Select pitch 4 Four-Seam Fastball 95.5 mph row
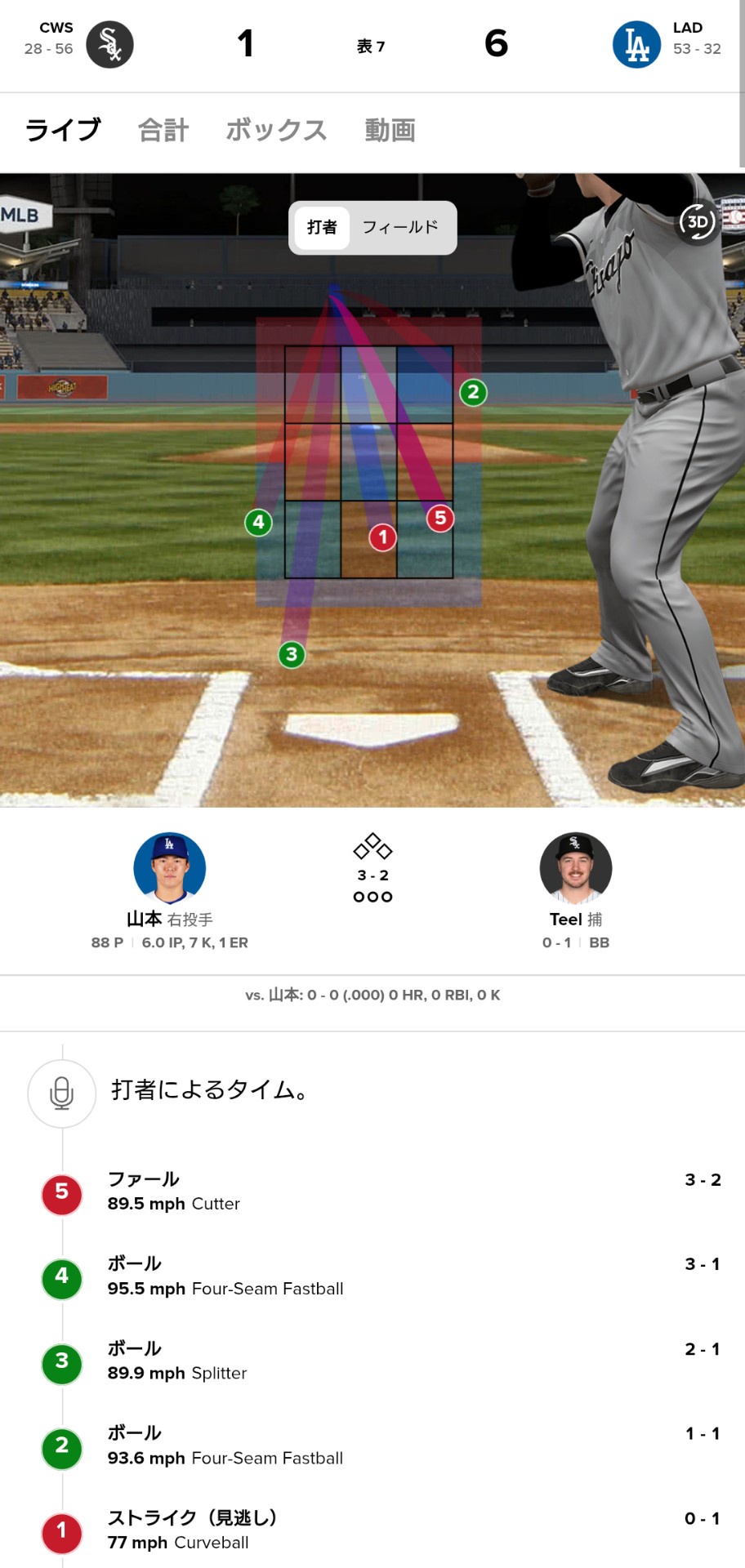This screenshot has width=745, height=1568. coord(381,1277)
